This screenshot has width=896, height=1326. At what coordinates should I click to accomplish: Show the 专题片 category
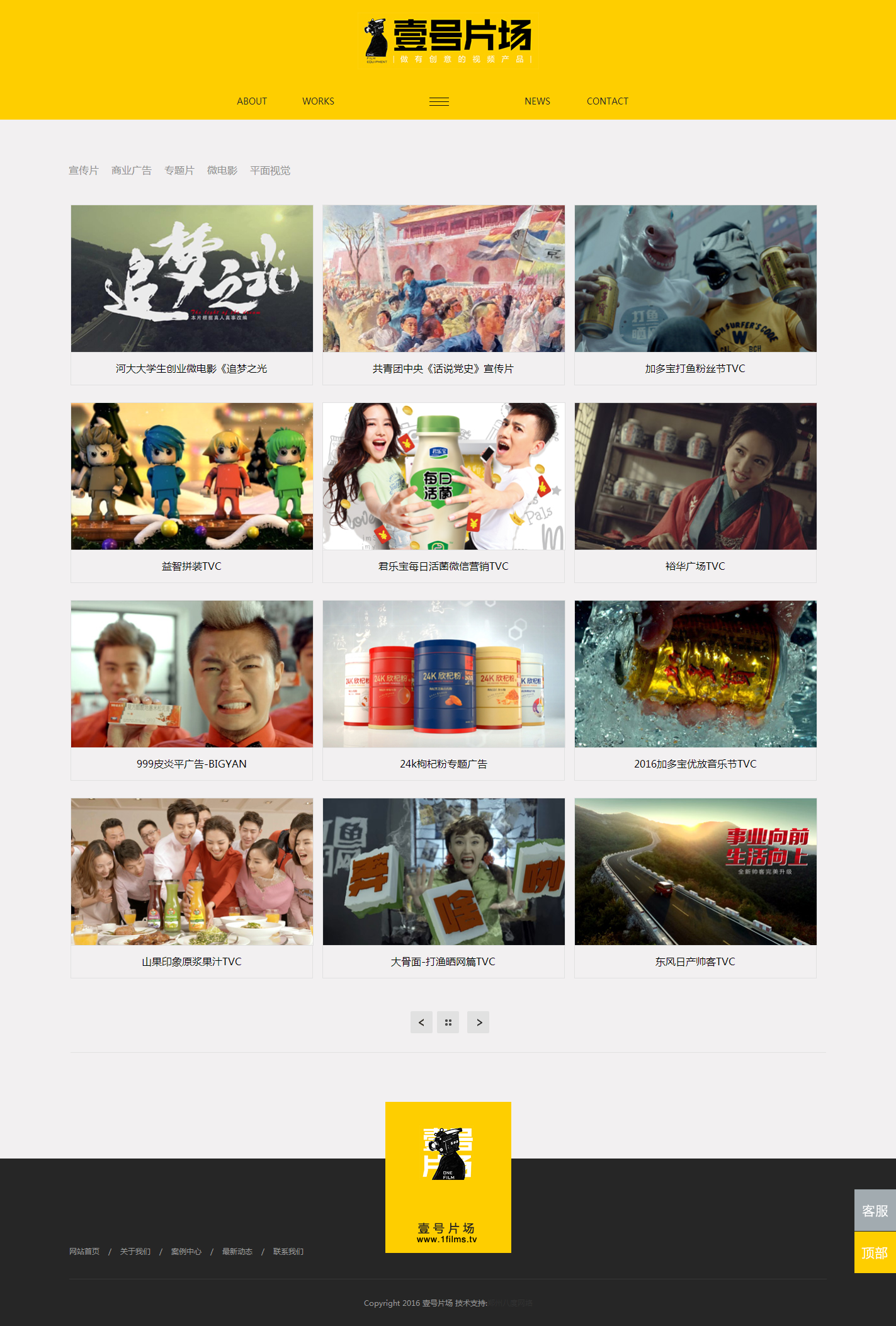coord(179,171)
